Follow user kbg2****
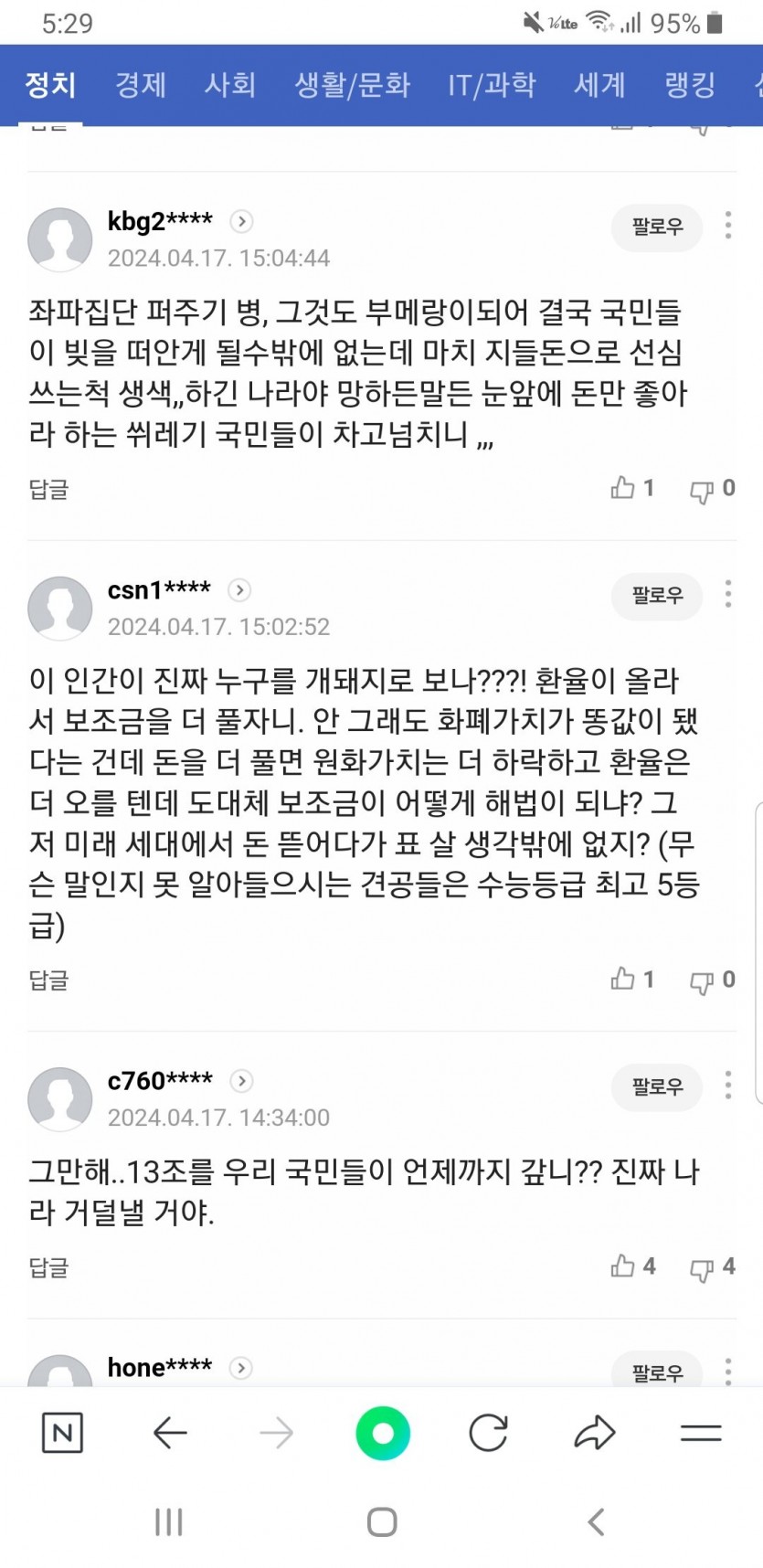 [x=657, y=227]
